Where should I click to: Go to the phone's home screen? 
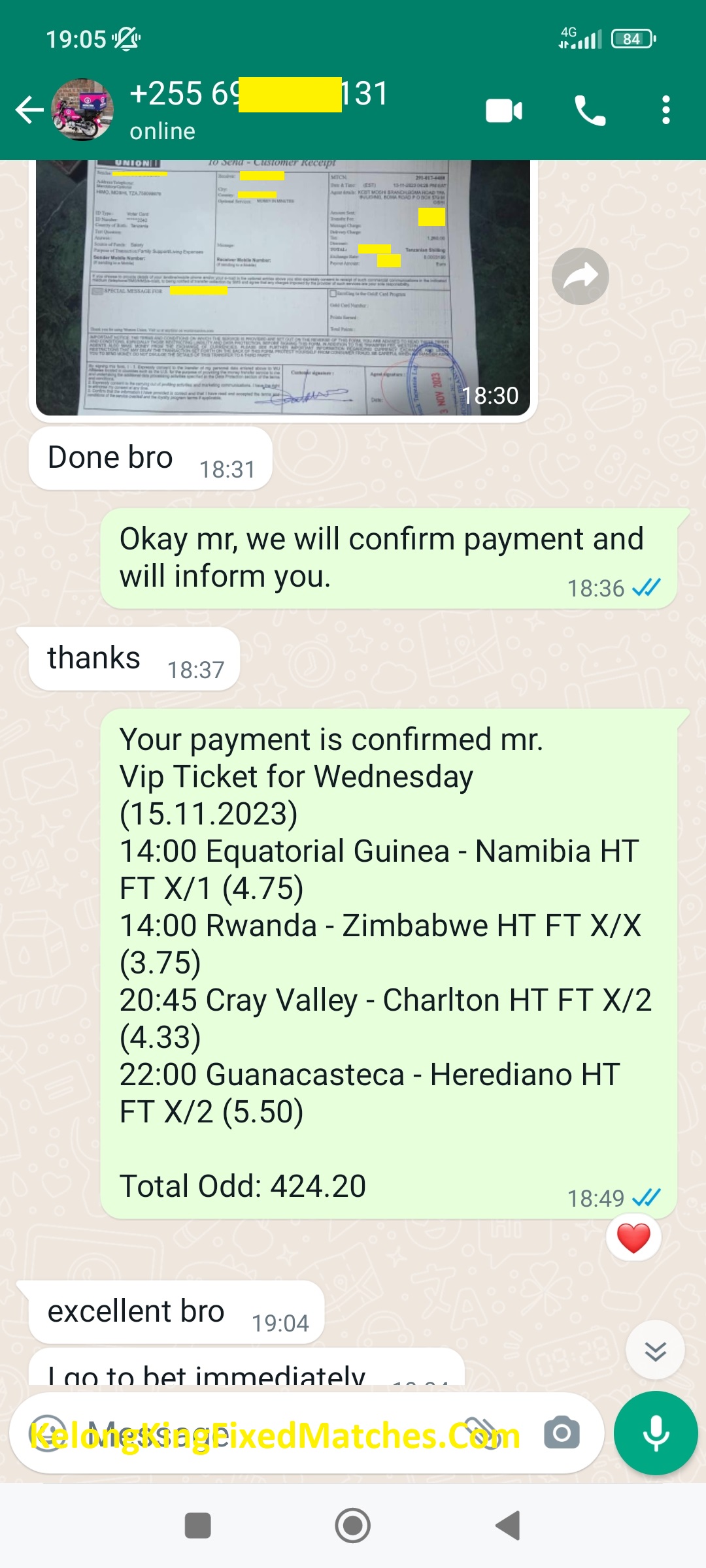tap(353, 1526)
